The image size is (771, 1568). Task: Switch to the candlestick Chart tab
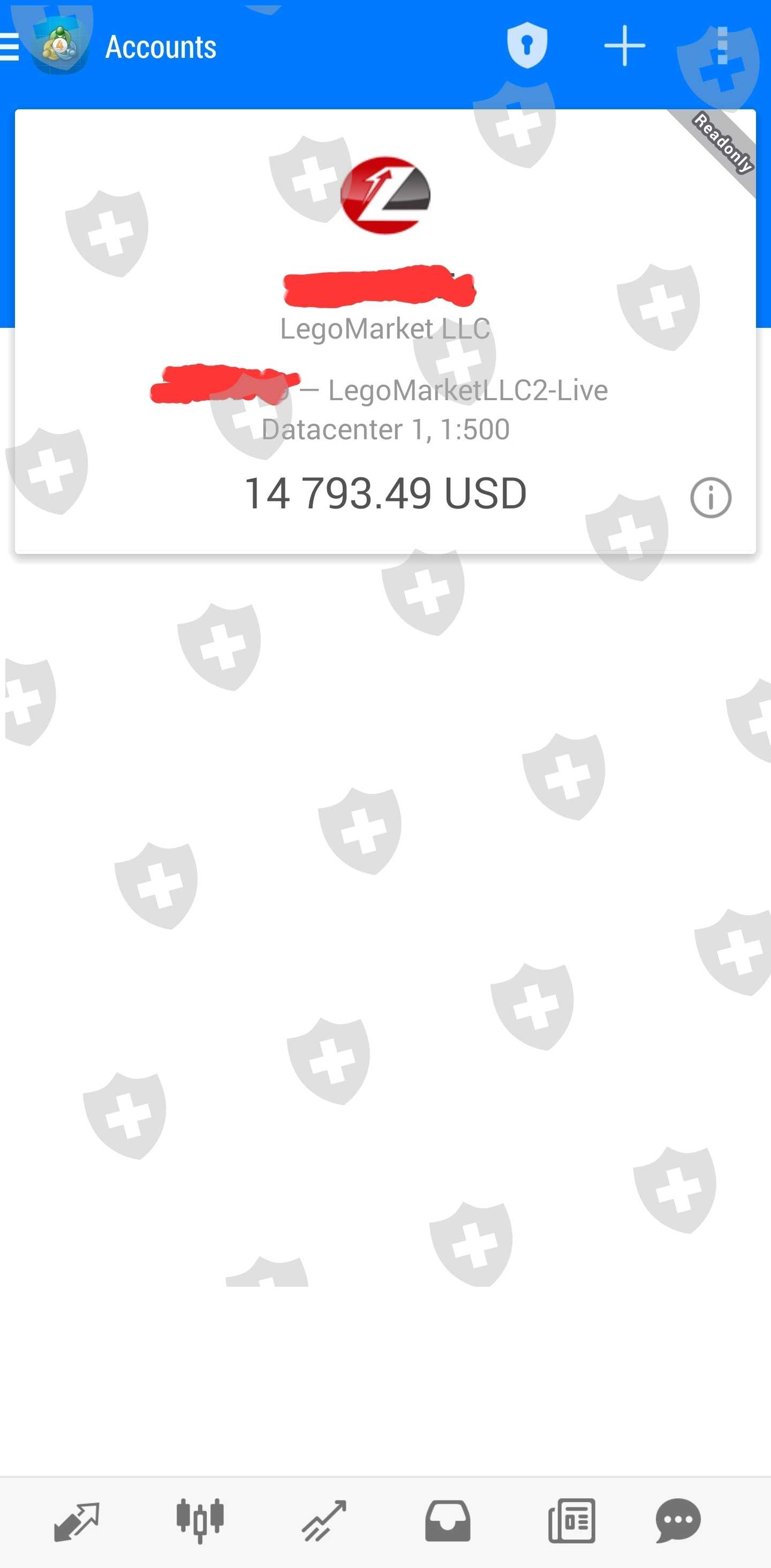200,1521
